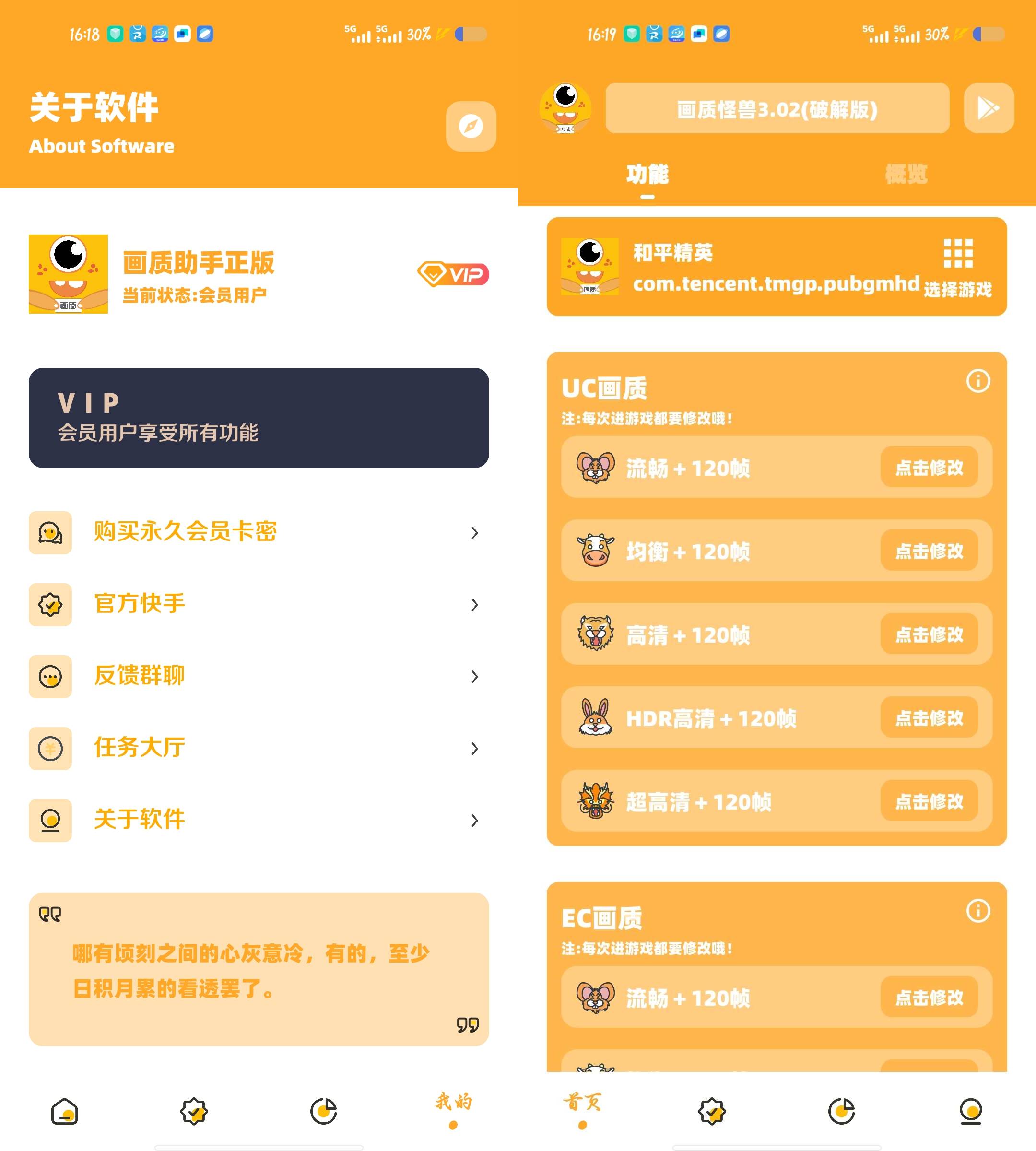The width and height of the screenshot is (1036, 1151).
Task: Tap 点击修改 for UC画质 流畅+120帧
Action: pyautogui.click(x=929, y=467)
